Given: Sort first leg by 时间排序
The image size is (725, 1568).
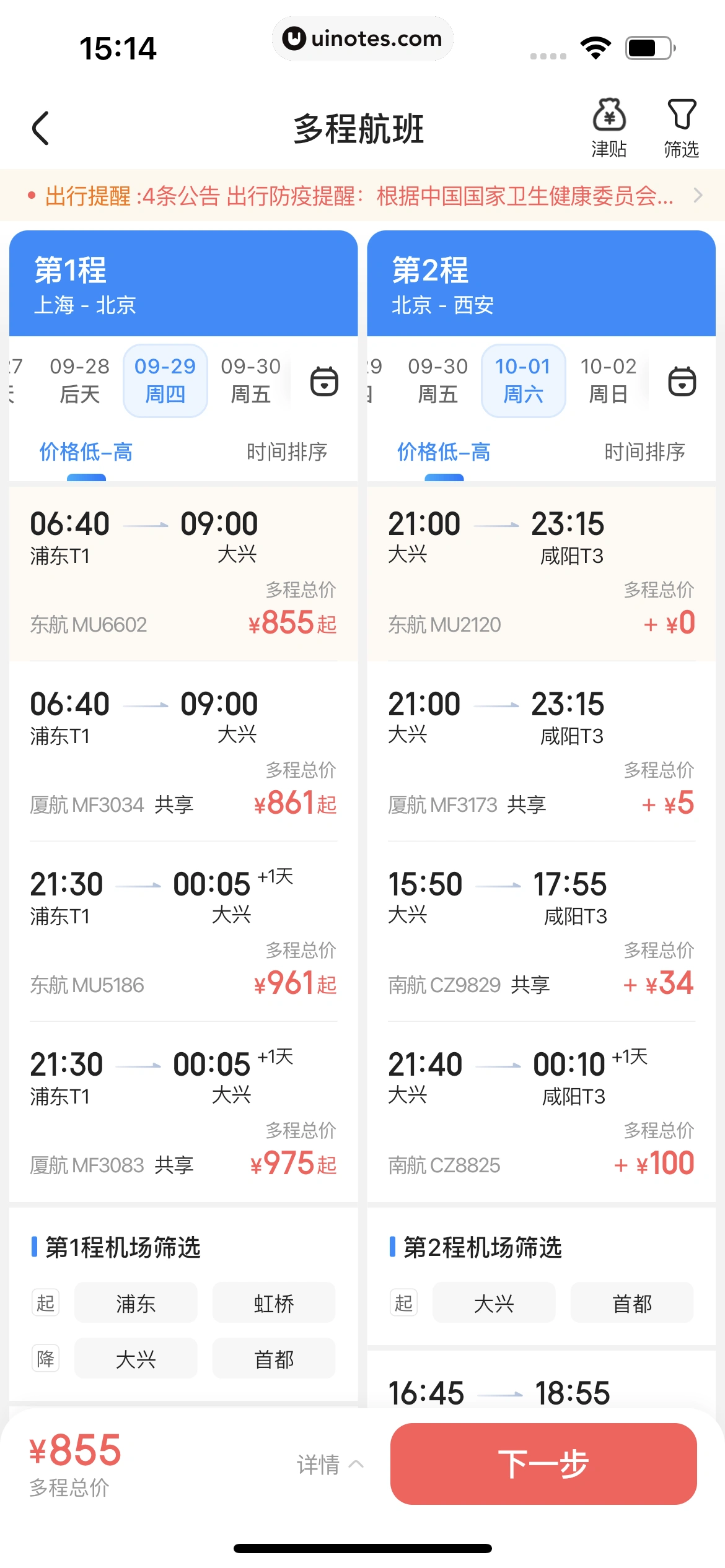Looking at the screenshot, I should tap(286, 452).
